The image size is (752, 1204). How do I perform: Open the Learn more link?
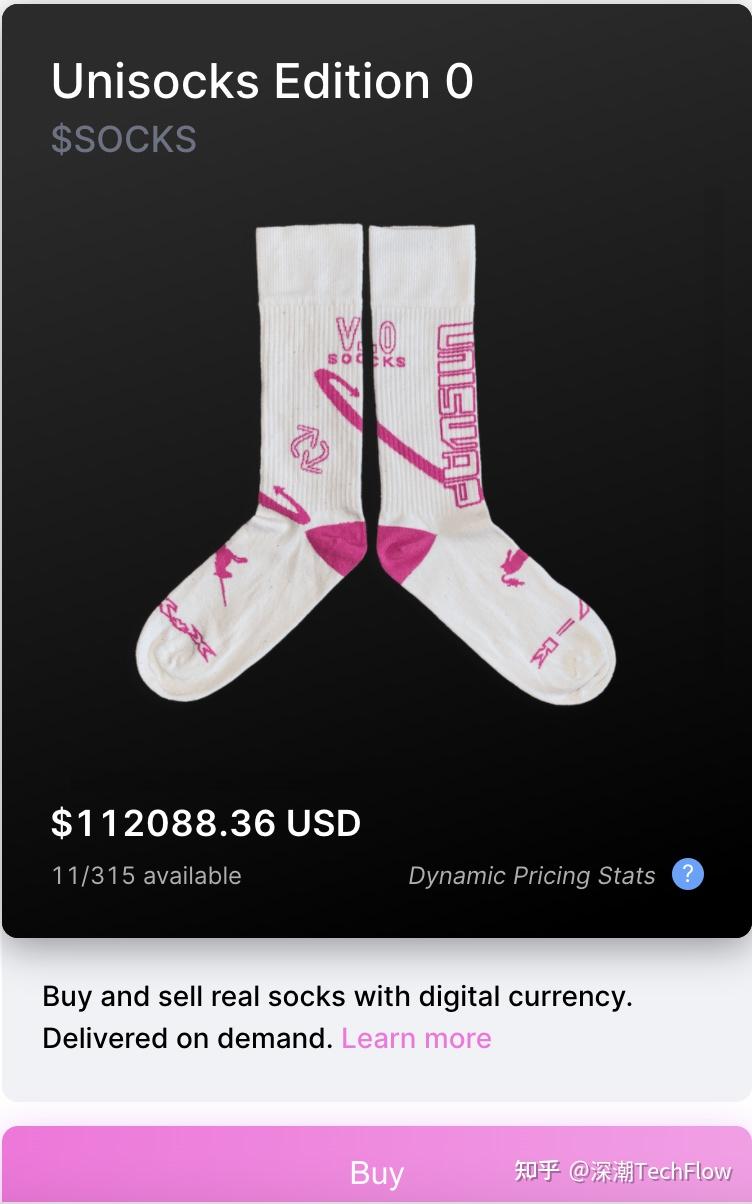[416, 1038]
